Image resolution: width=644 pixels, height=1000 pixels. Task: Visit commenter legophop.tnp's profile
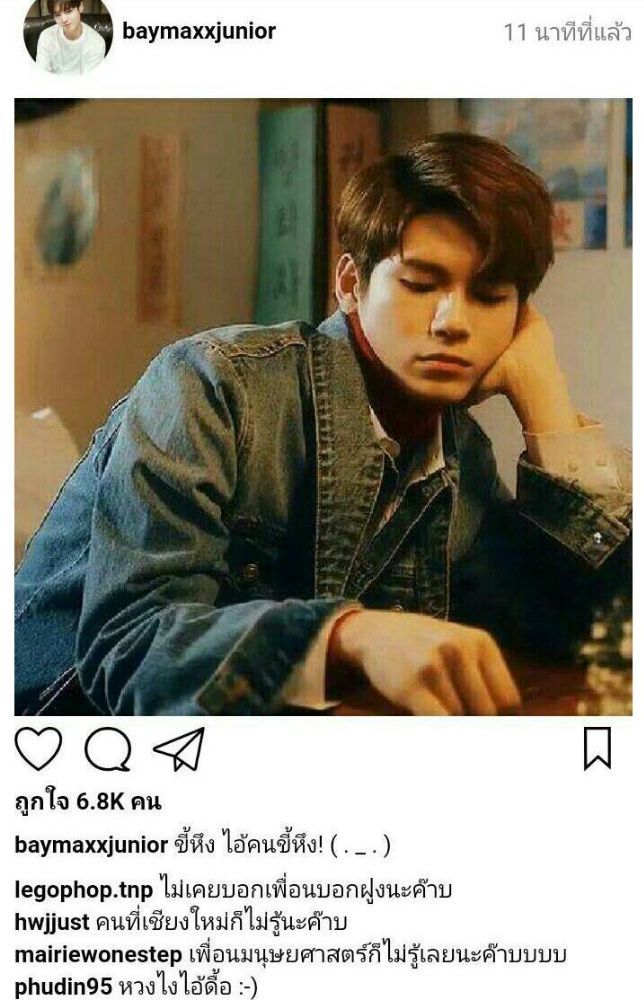pyautogui.click(x=84, y=889)
